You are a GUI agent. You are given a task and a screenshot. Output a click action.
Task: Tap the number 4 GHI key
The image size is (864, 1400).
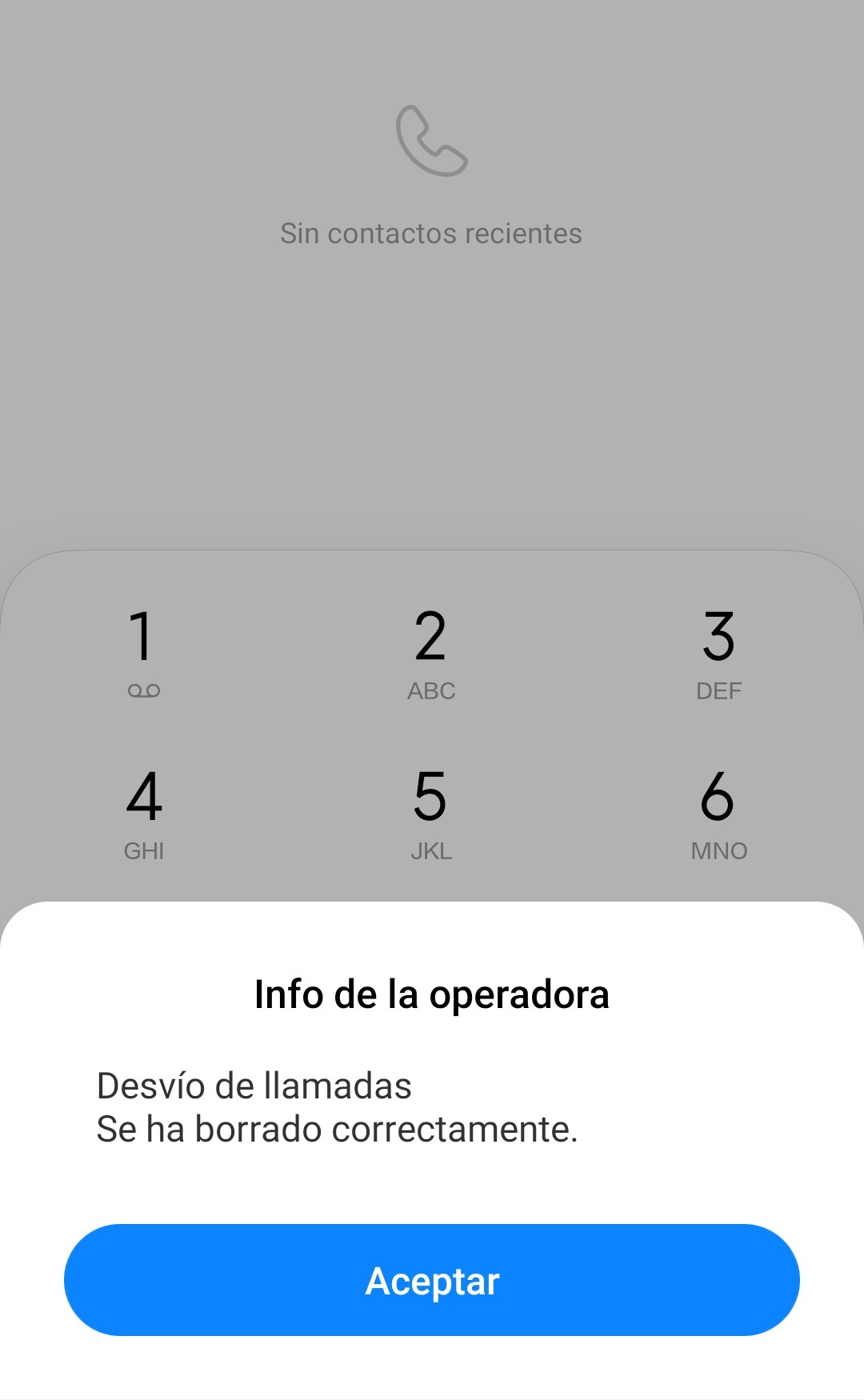pos(144,808)
